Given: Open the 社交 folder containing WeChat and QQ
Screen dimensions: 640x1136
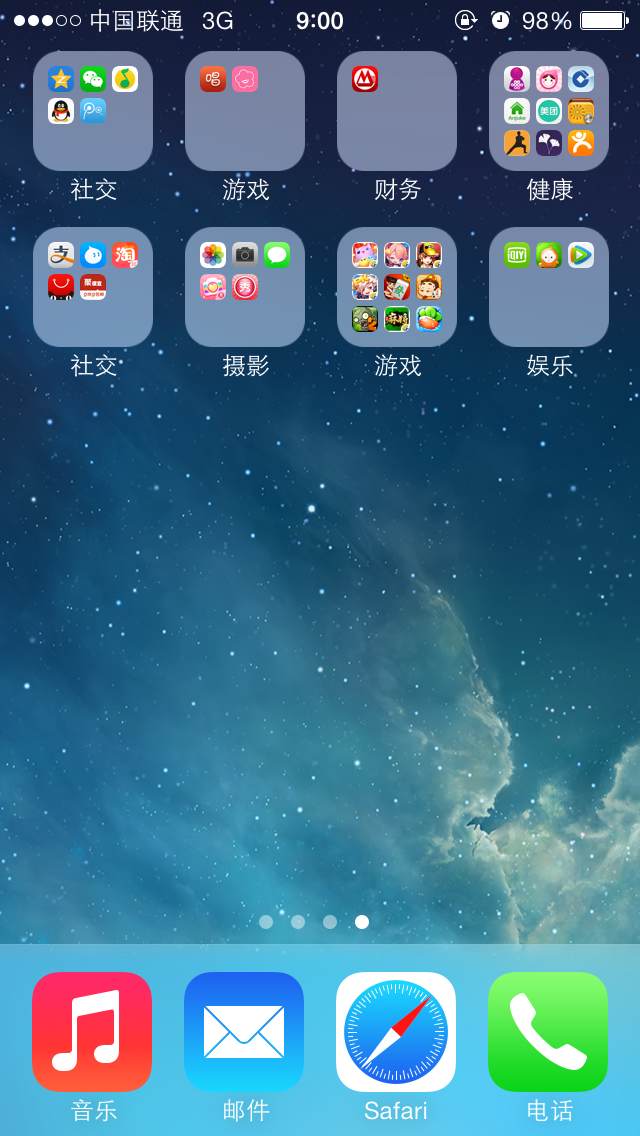Looking at the screenshot, I should coord(93,111).
